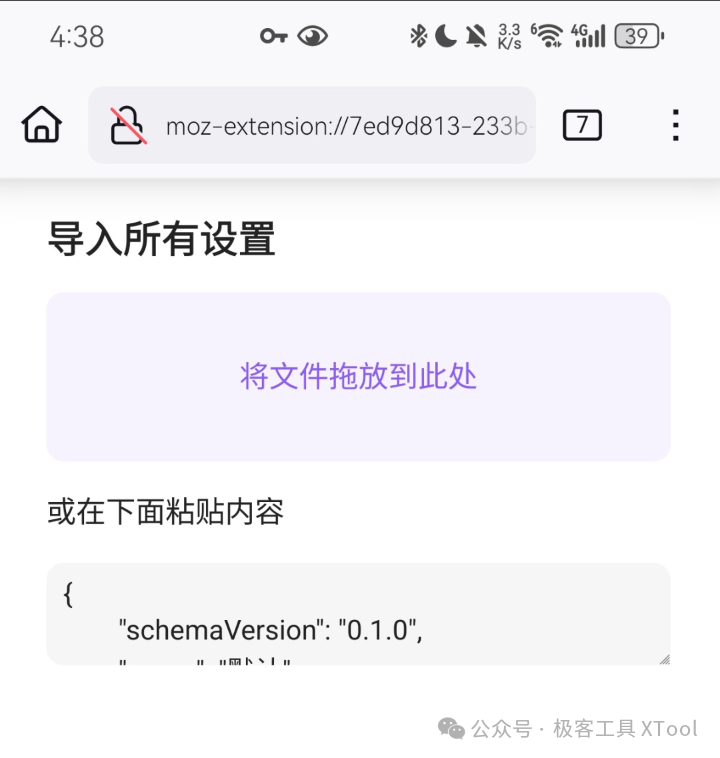This screenshot has width=720, height=758.
Task: Open the tab counter showing 7 tabs
Action: coord(582,124)
